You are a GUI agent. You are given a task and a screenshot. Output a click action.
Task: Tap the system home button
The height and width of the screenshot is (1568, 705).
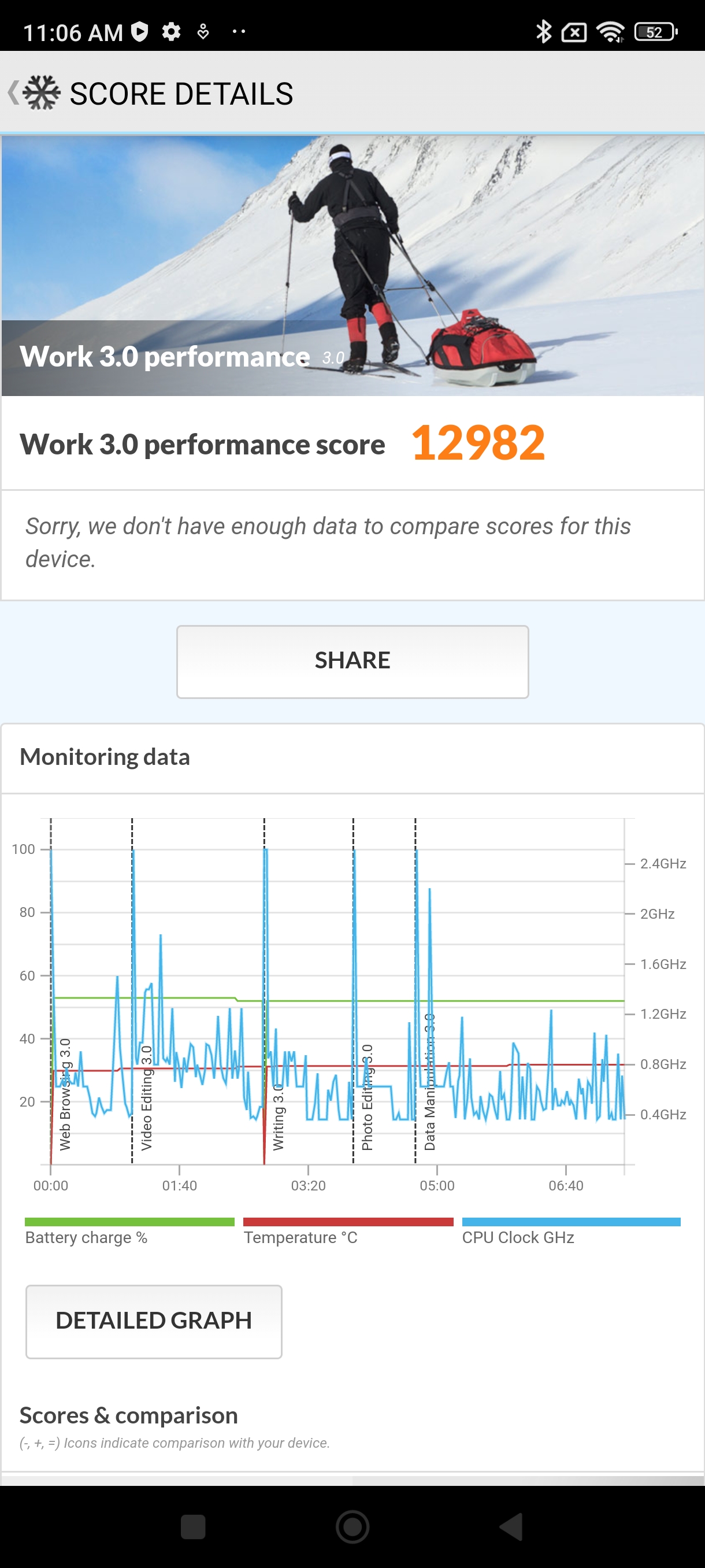point(352,1526)
